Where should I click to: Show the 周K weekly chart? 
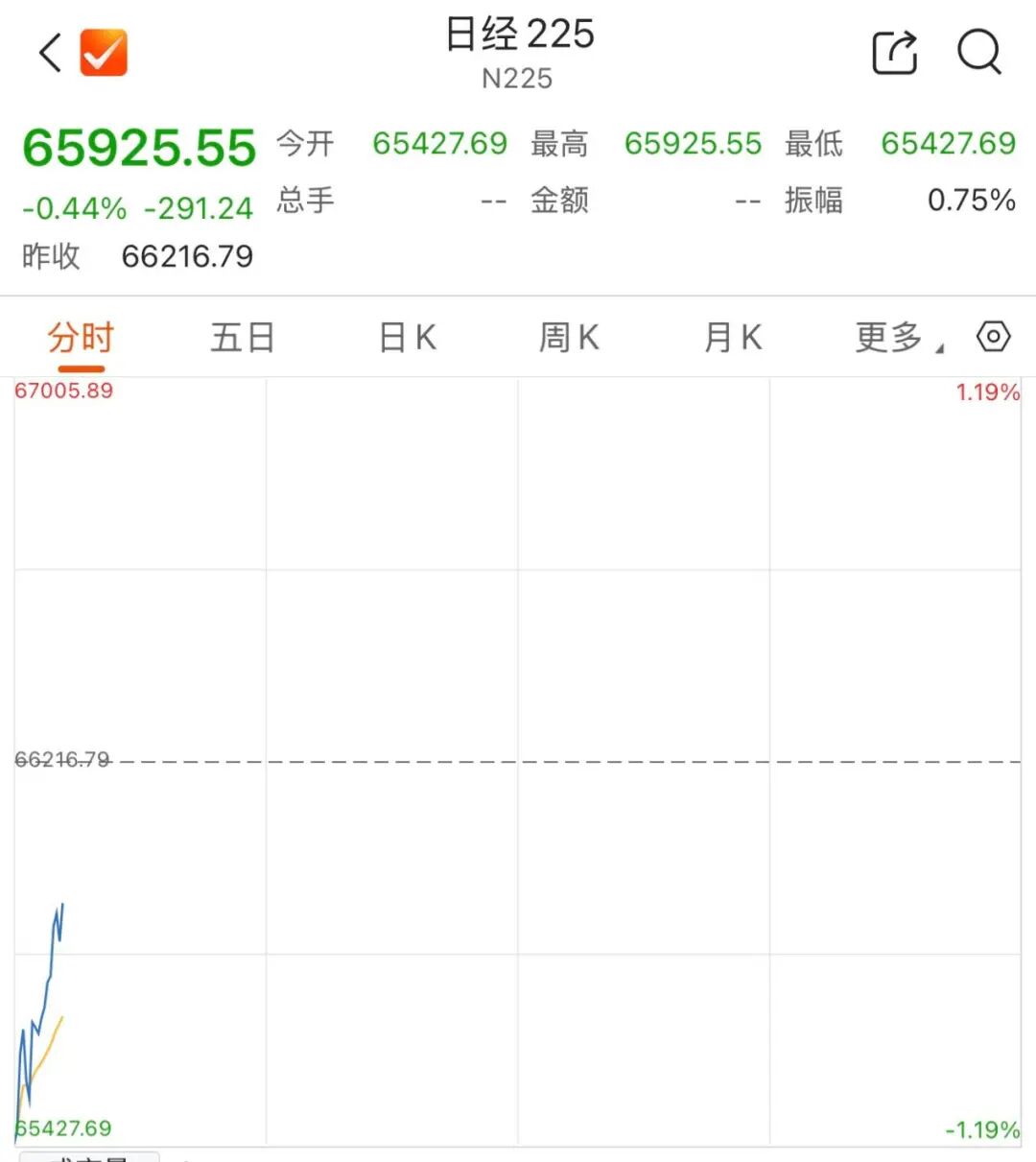pyautogui.click(x=569, y=338)
